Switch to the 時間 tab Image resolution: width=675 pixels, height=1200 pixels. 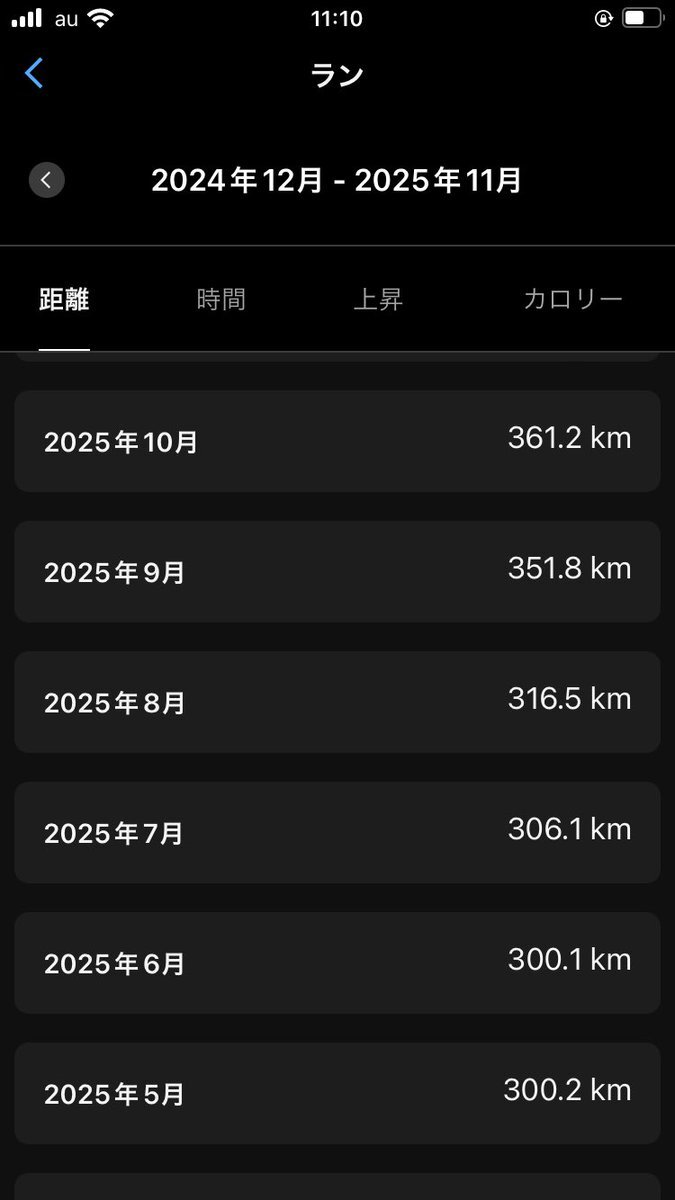coord(221,299)
